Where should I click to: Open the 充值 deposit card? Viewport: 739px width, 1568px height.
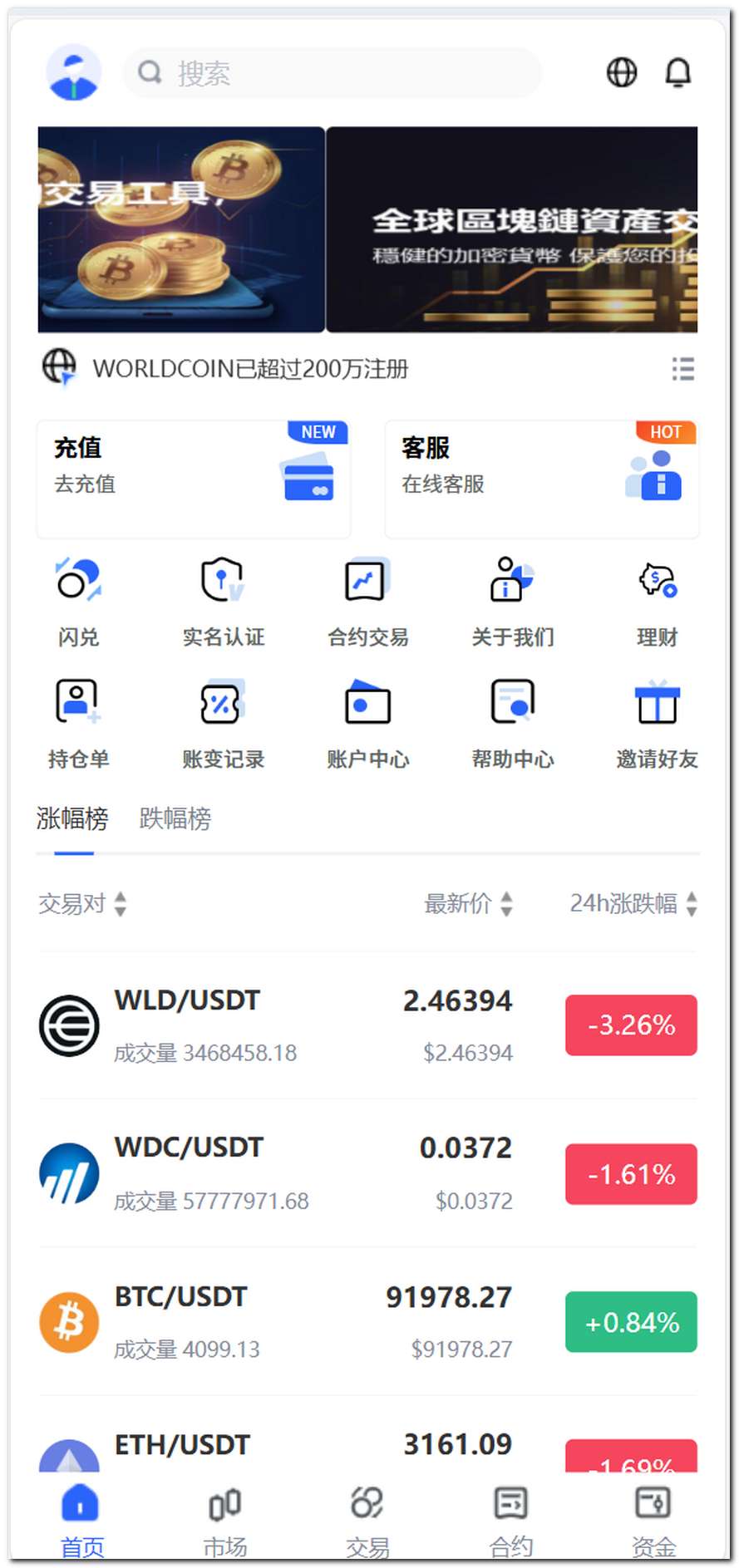pos(193,479)
